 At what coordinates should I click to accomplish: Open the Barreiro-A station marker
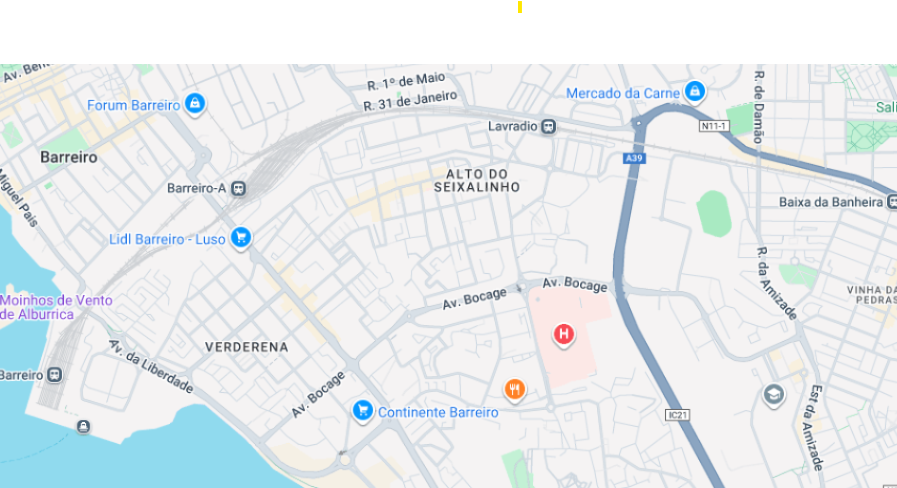238,188
